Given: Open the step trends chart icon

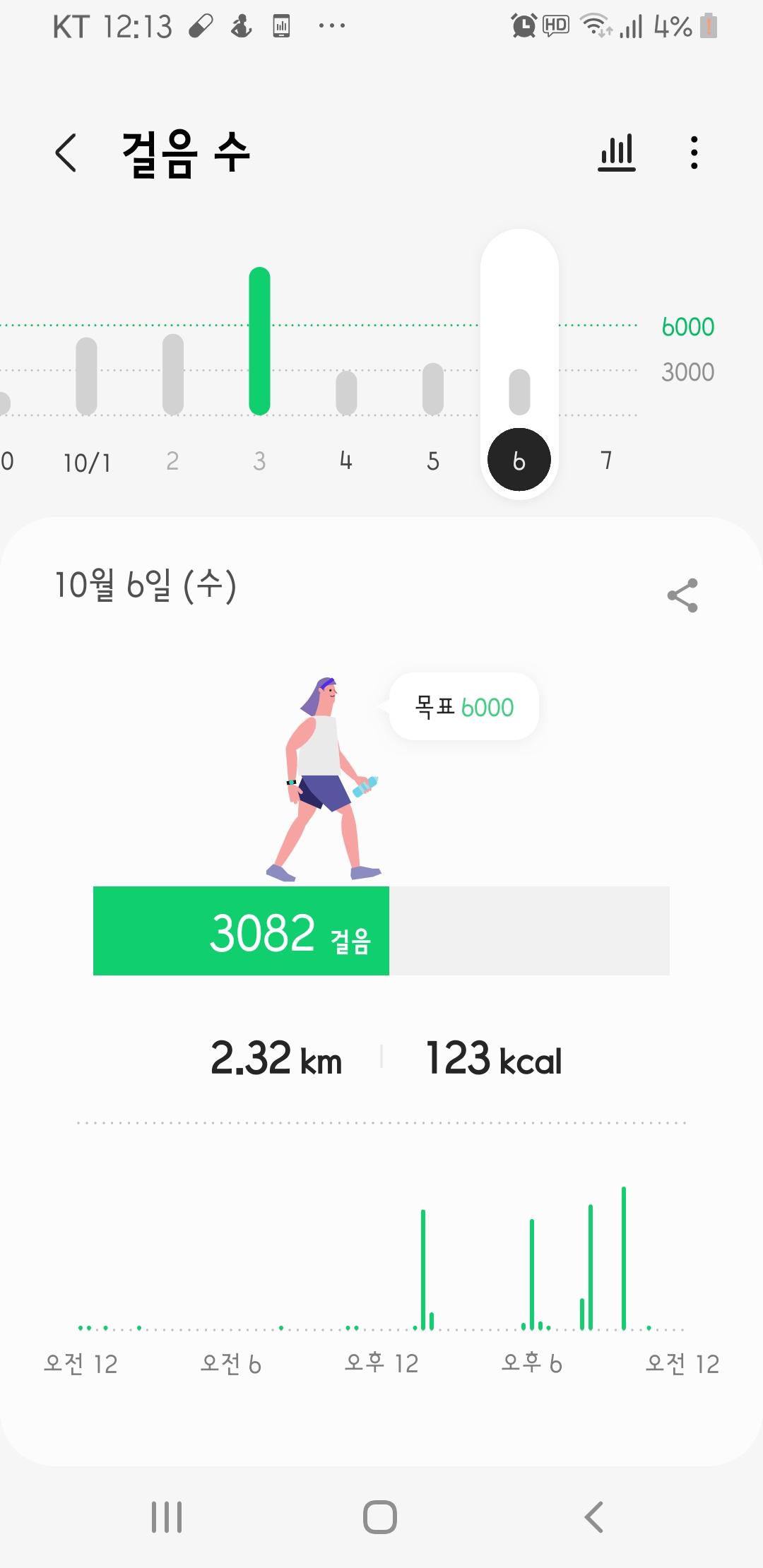Looking at the screenshot, I should pyautogui.click(x=617, y=153).
